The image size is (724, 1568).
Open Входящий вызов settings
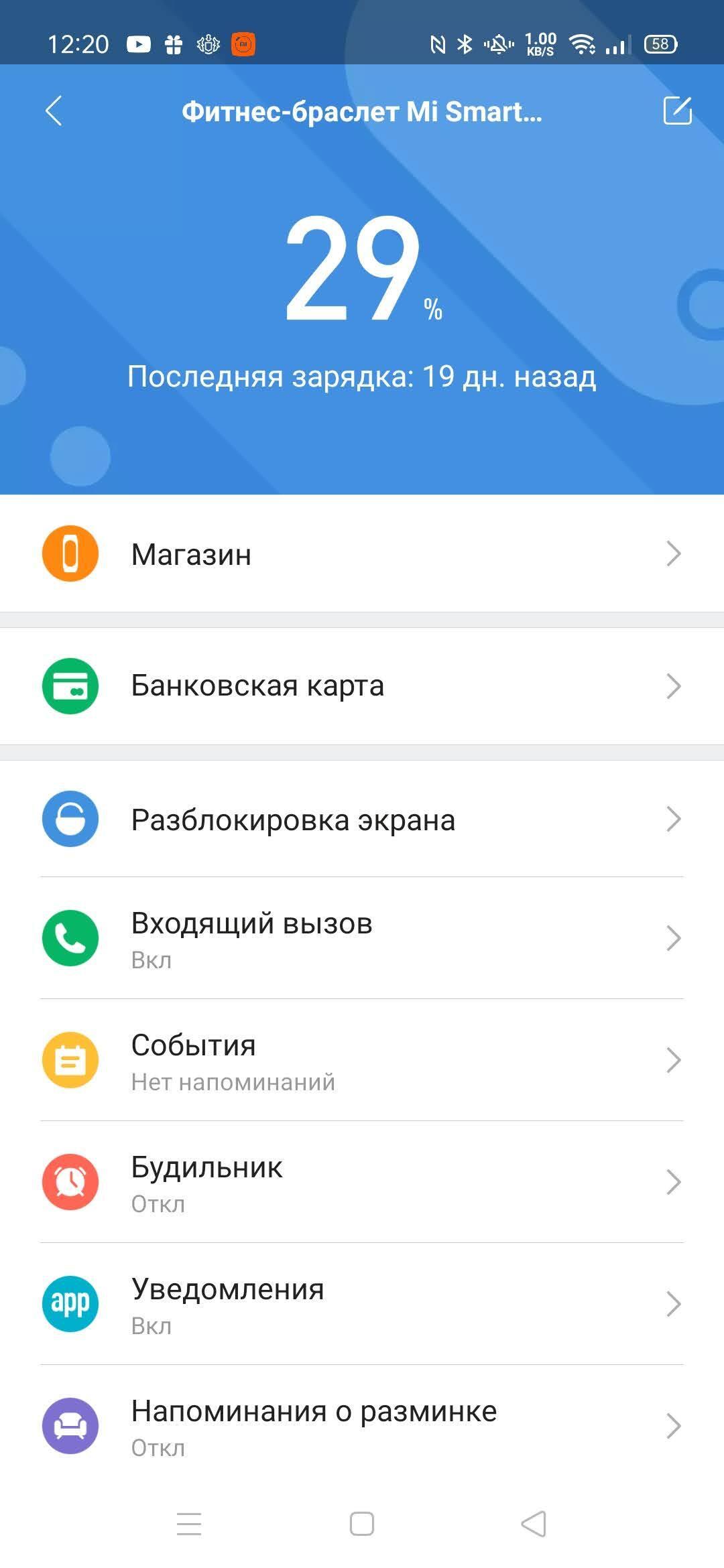click(362, 938)
